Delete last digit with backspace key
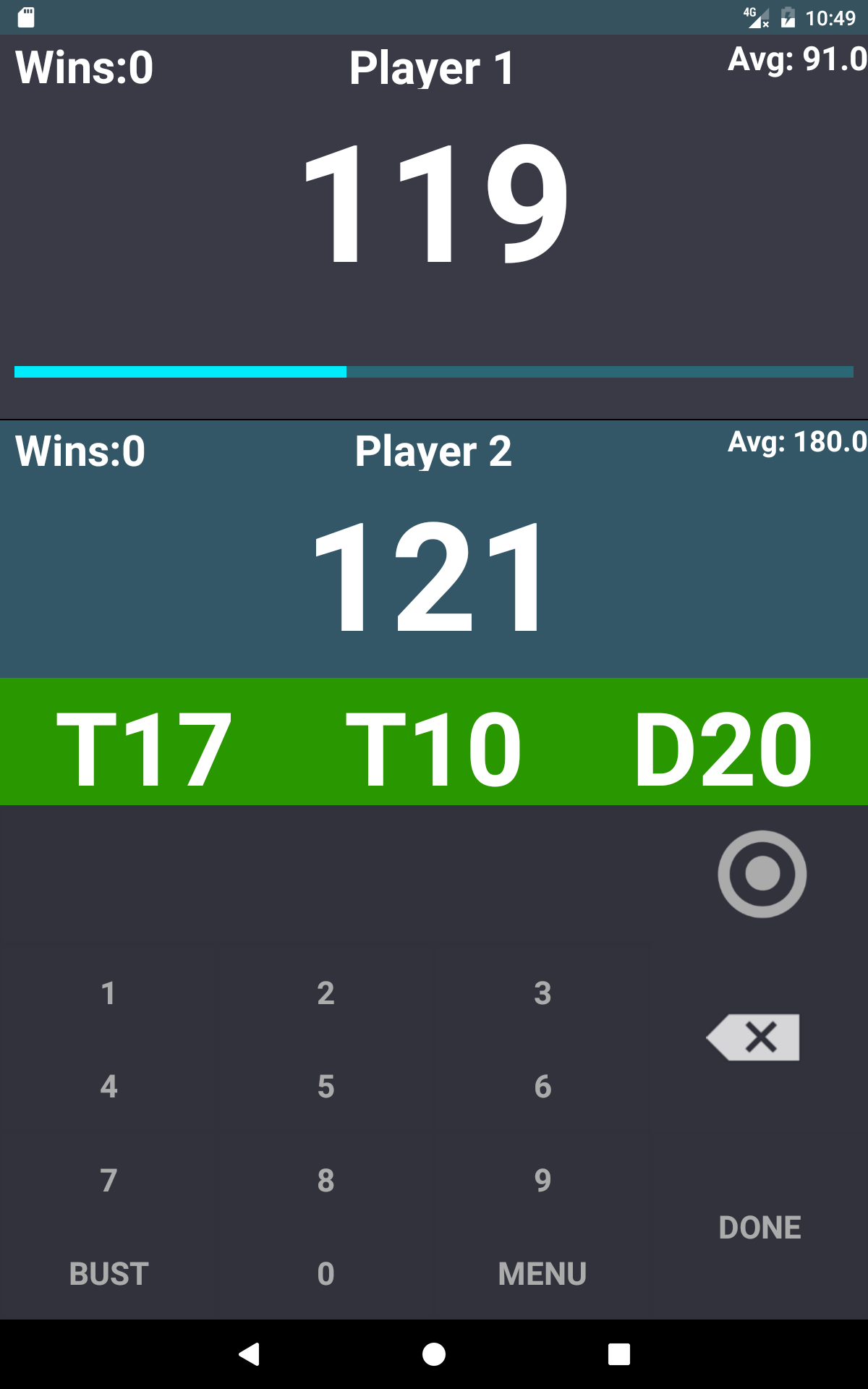Viewport: 868px width, 1389px height. point(753,1037)
